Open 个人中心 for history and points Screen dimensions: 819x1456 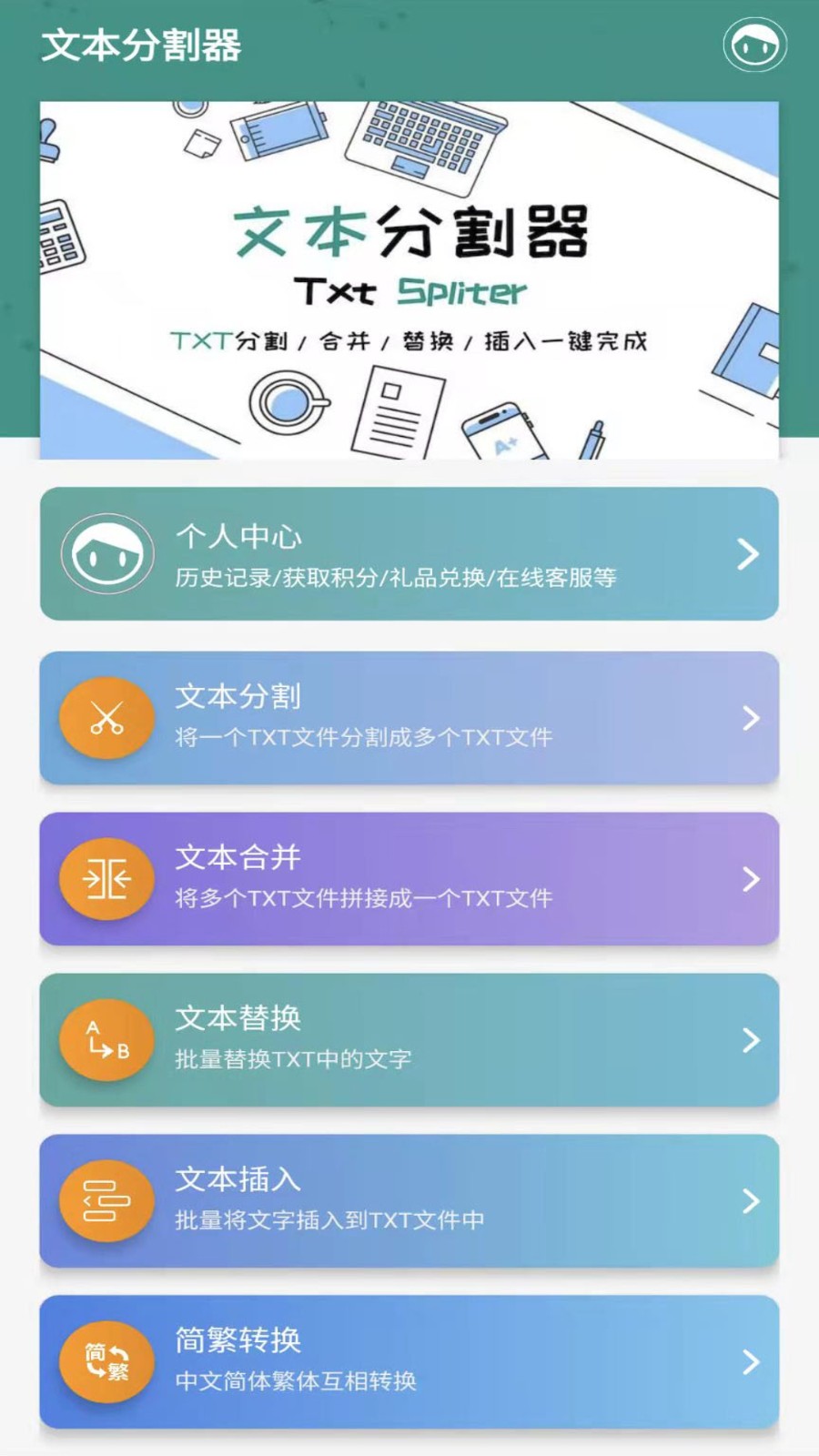click(x=409, y=552)
